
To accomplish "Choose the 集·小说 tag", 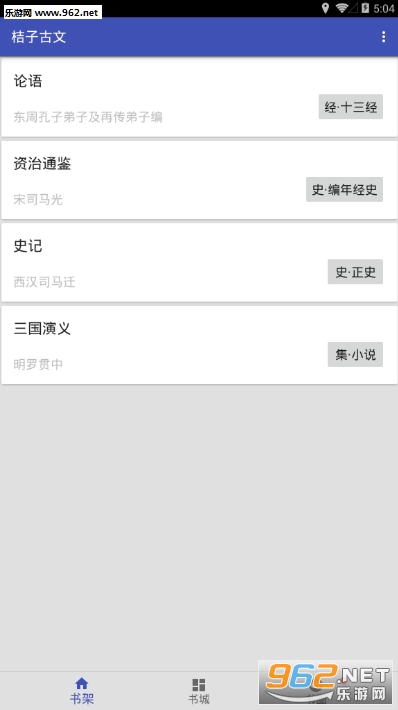I will [355, 354].
